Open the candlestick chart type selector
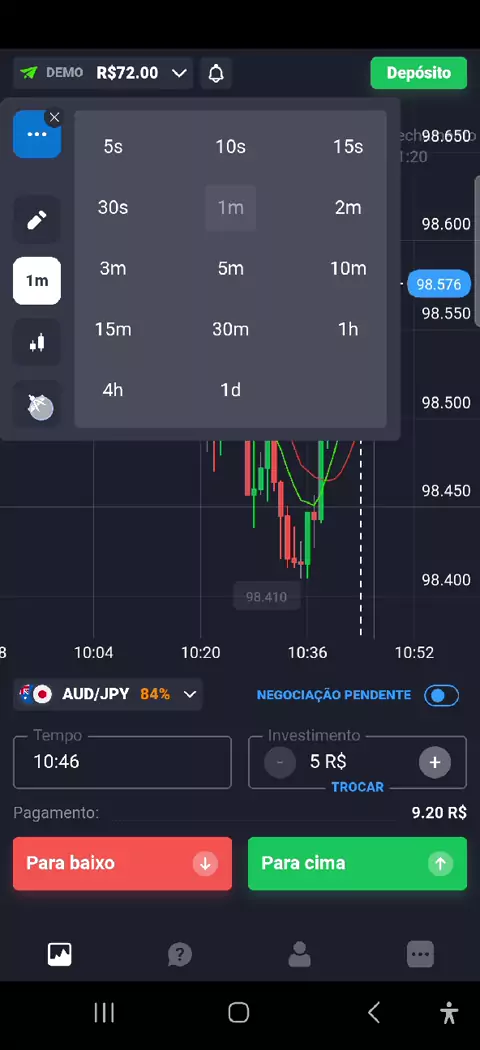Screen dimensions: 480x1050 pyautogui.click(x=37, y=343)
